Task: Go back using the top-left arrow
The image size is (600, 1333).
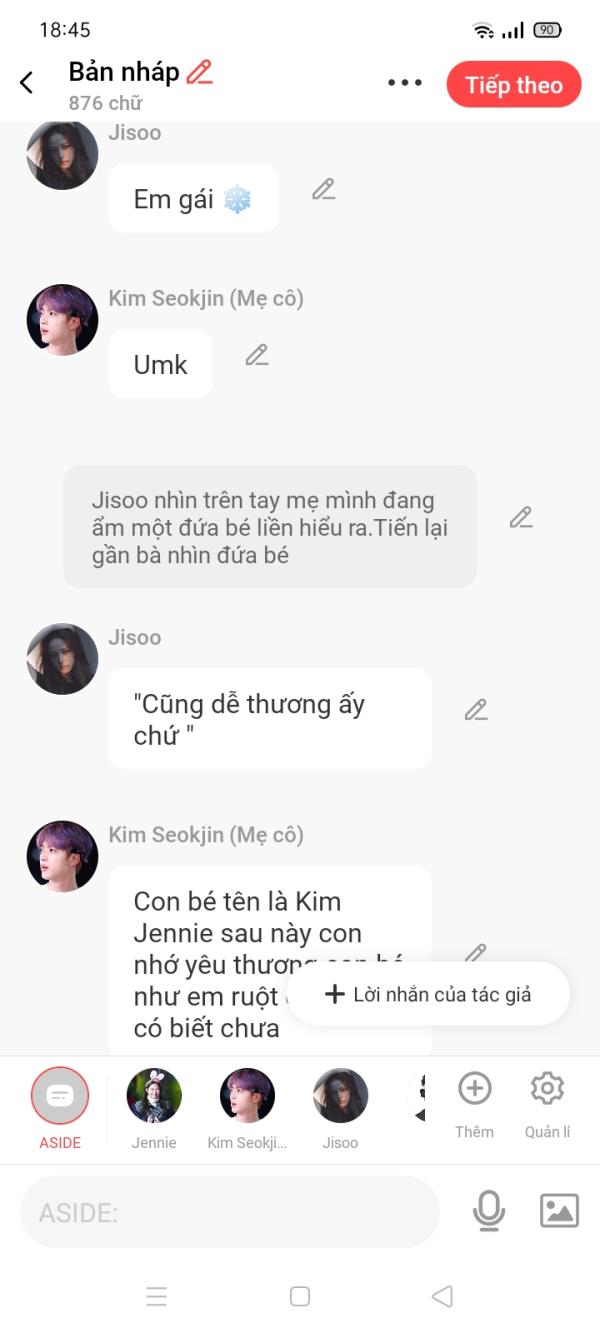Action: coord(27,83)
